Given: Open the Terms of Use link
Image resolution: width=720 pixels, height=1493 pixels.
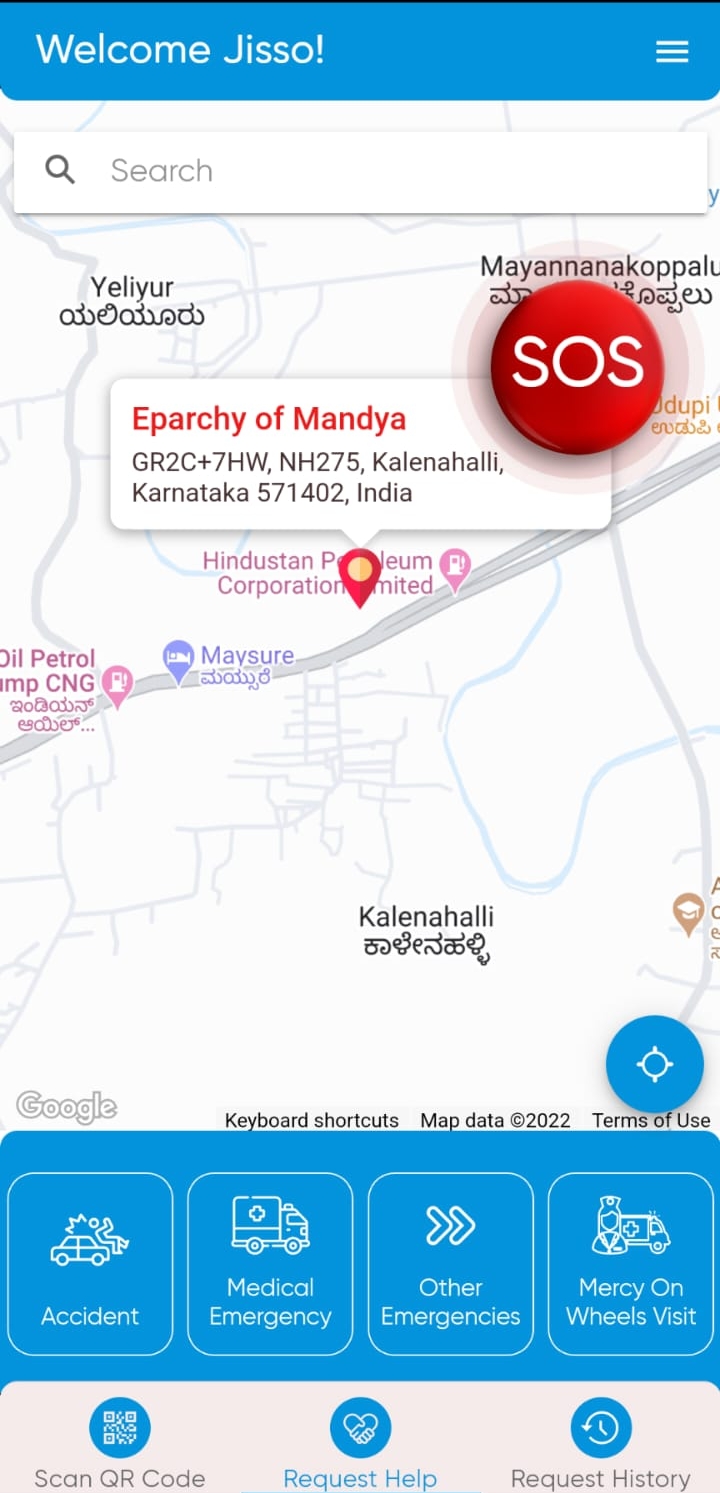Looking at the screenshot, I should tap(650, 1120).
